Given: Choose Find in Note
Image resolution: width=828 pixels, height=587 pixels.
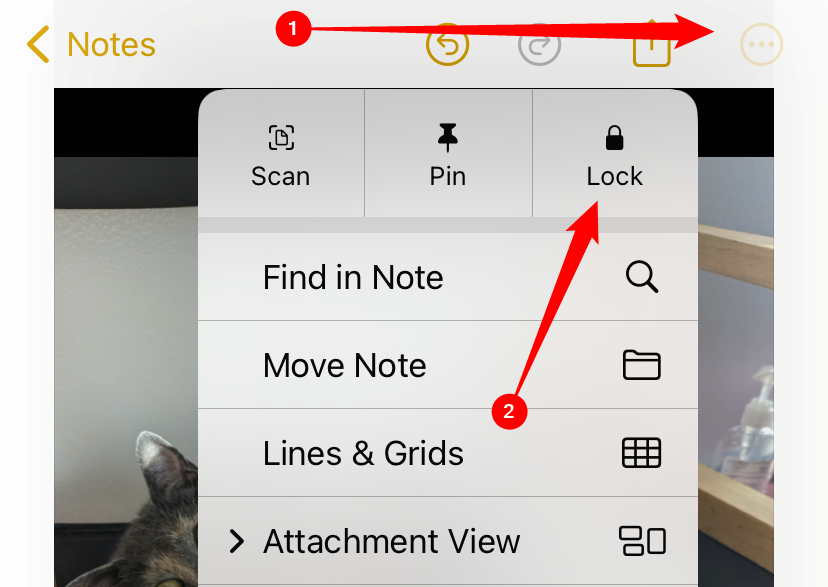Looking at the screenshot, I should (x=447, y=277).
